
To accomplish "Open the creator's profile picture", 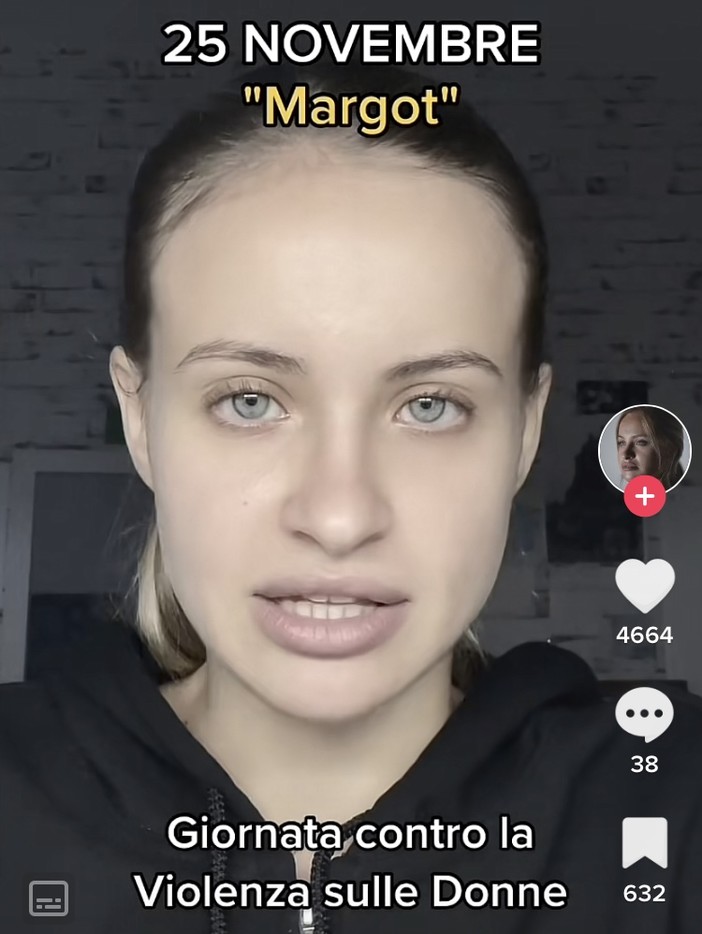I will tap(644, 448).
